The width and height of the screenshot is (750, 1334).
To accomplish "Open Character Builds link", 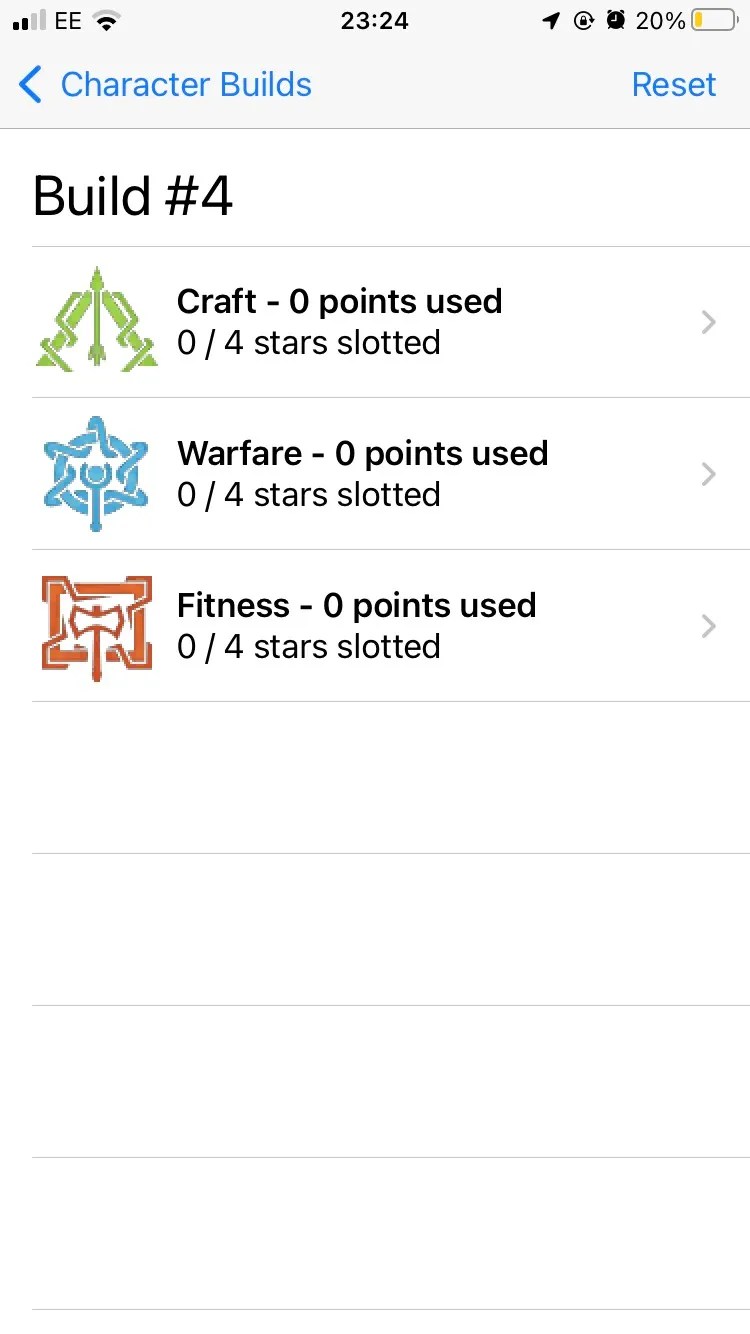I will pos(186,85).
